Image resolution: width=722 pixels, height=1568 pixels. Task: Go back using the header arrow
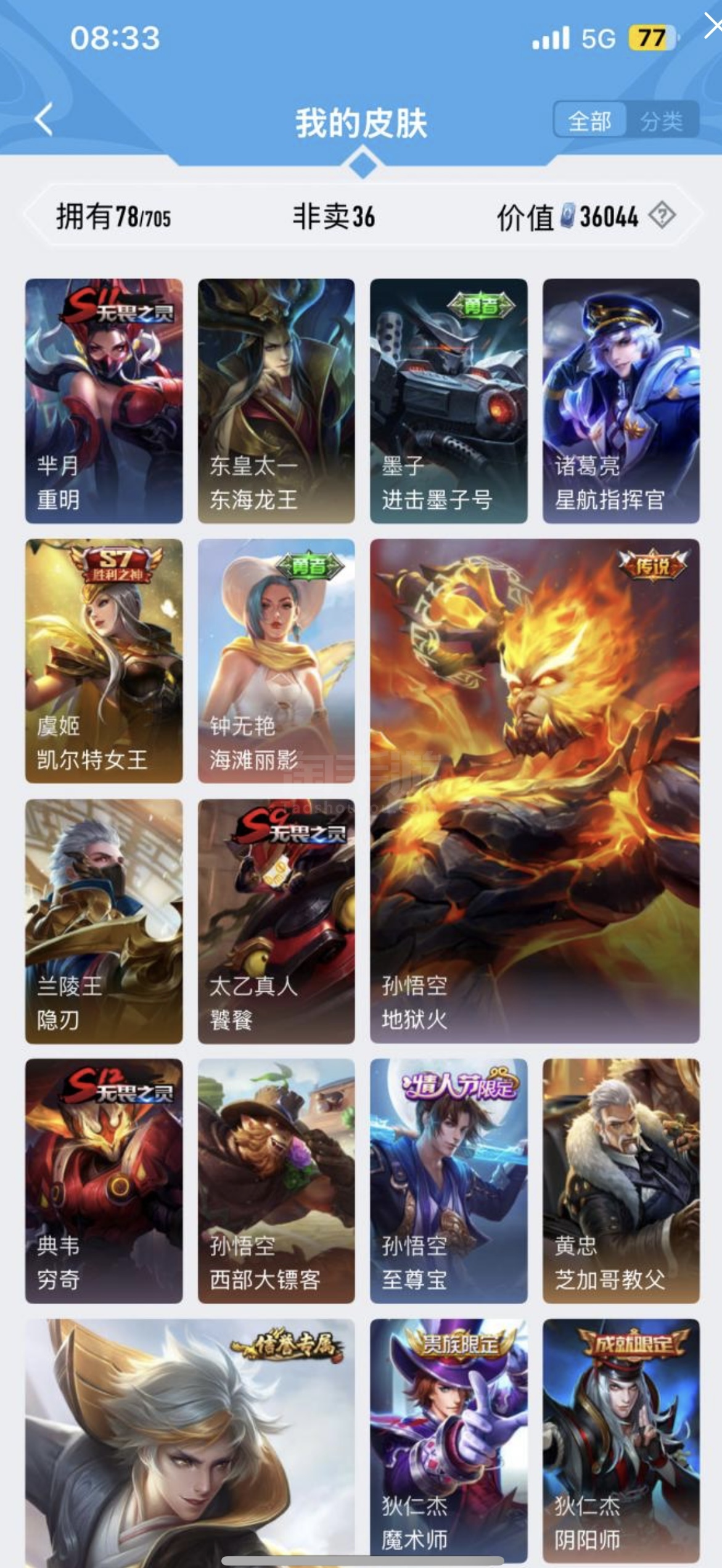point(44,120)
